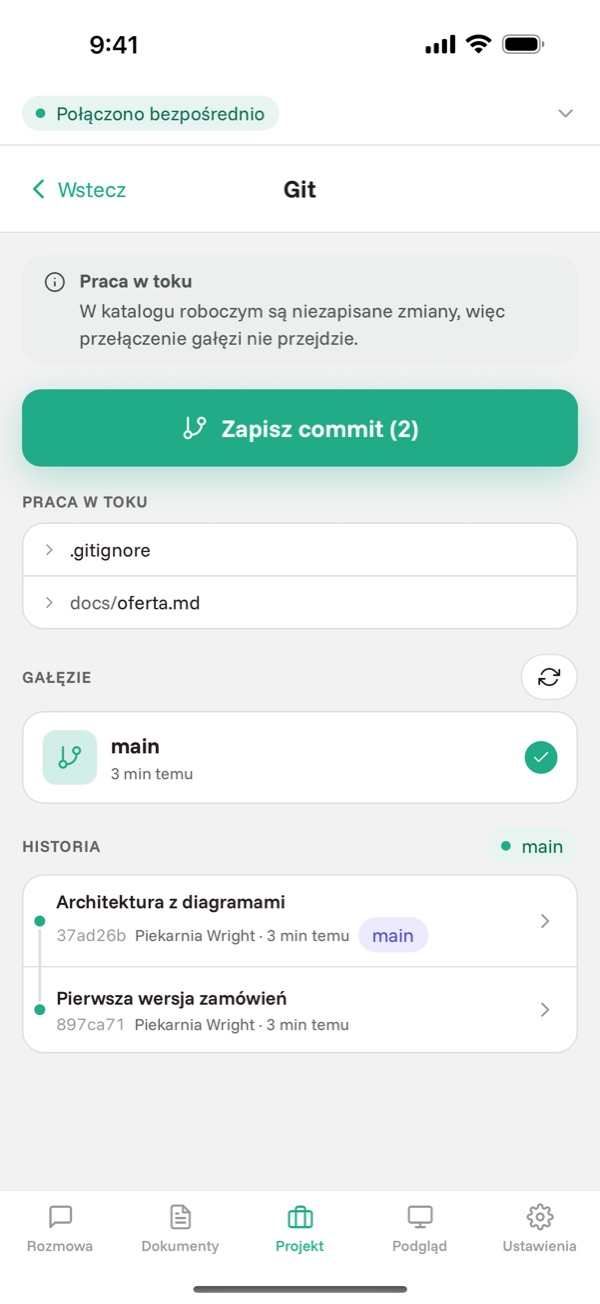Open the main filter chip in Historia
The width and height of the screenshot is (600, 1304).
(532, 846)
